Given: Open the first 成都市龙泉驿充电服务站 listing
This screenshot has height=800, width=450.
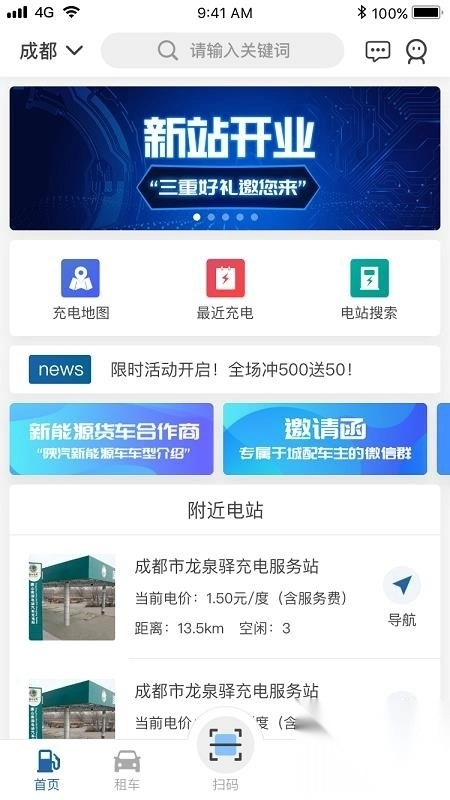Looking at the screenshot, I should coord(224,597).
